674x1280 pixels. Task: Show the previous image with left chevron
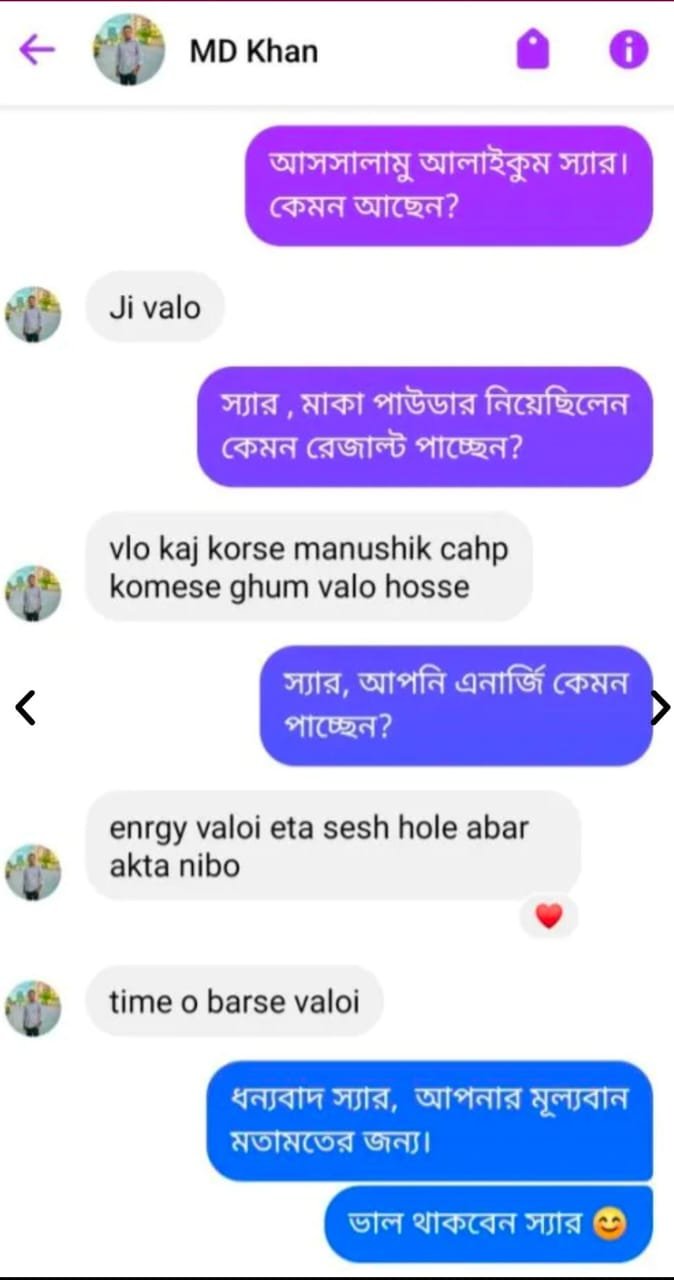27,707
